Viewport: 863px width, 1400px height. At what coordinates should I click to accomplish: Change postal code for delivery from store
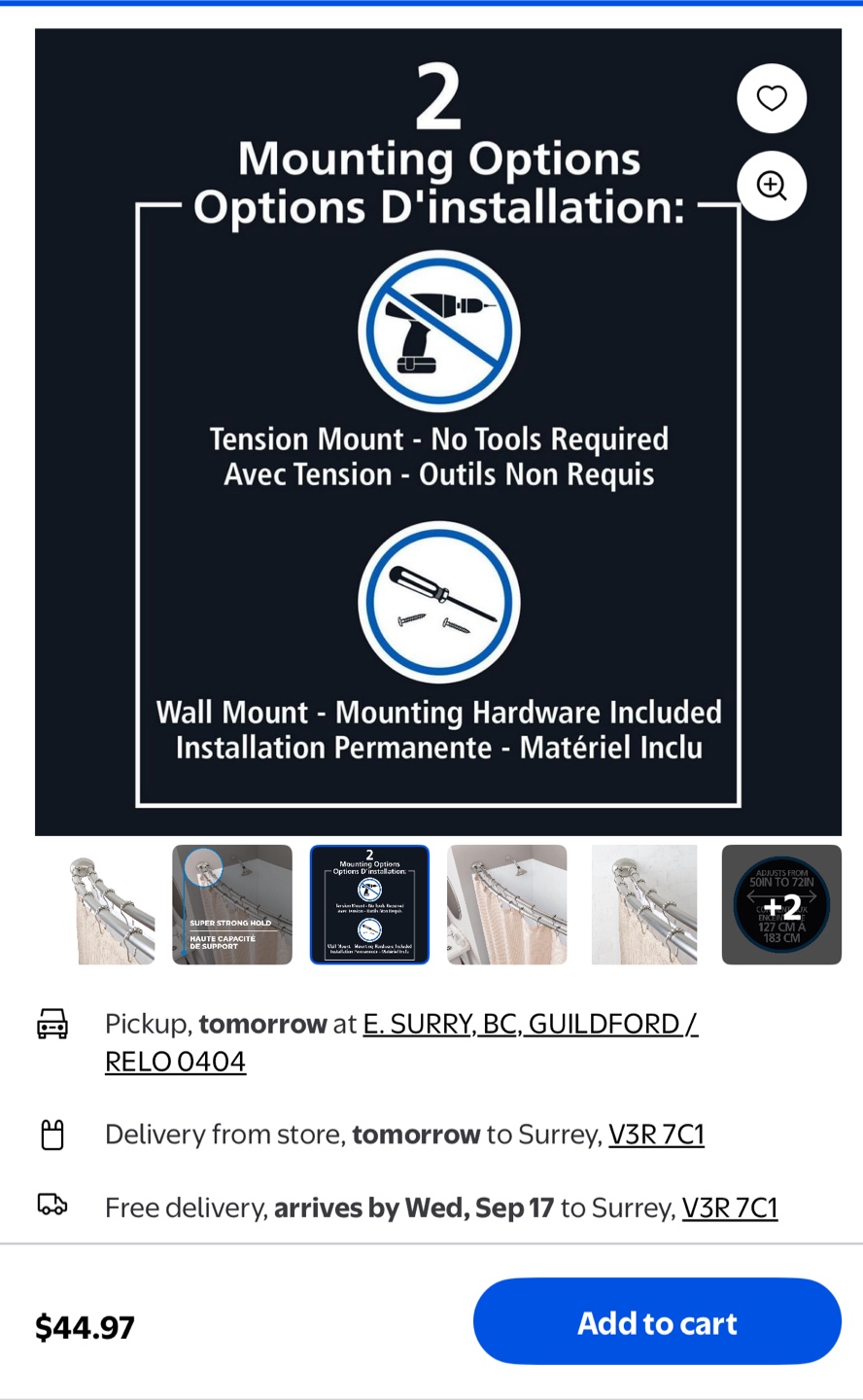[656, 1135]
